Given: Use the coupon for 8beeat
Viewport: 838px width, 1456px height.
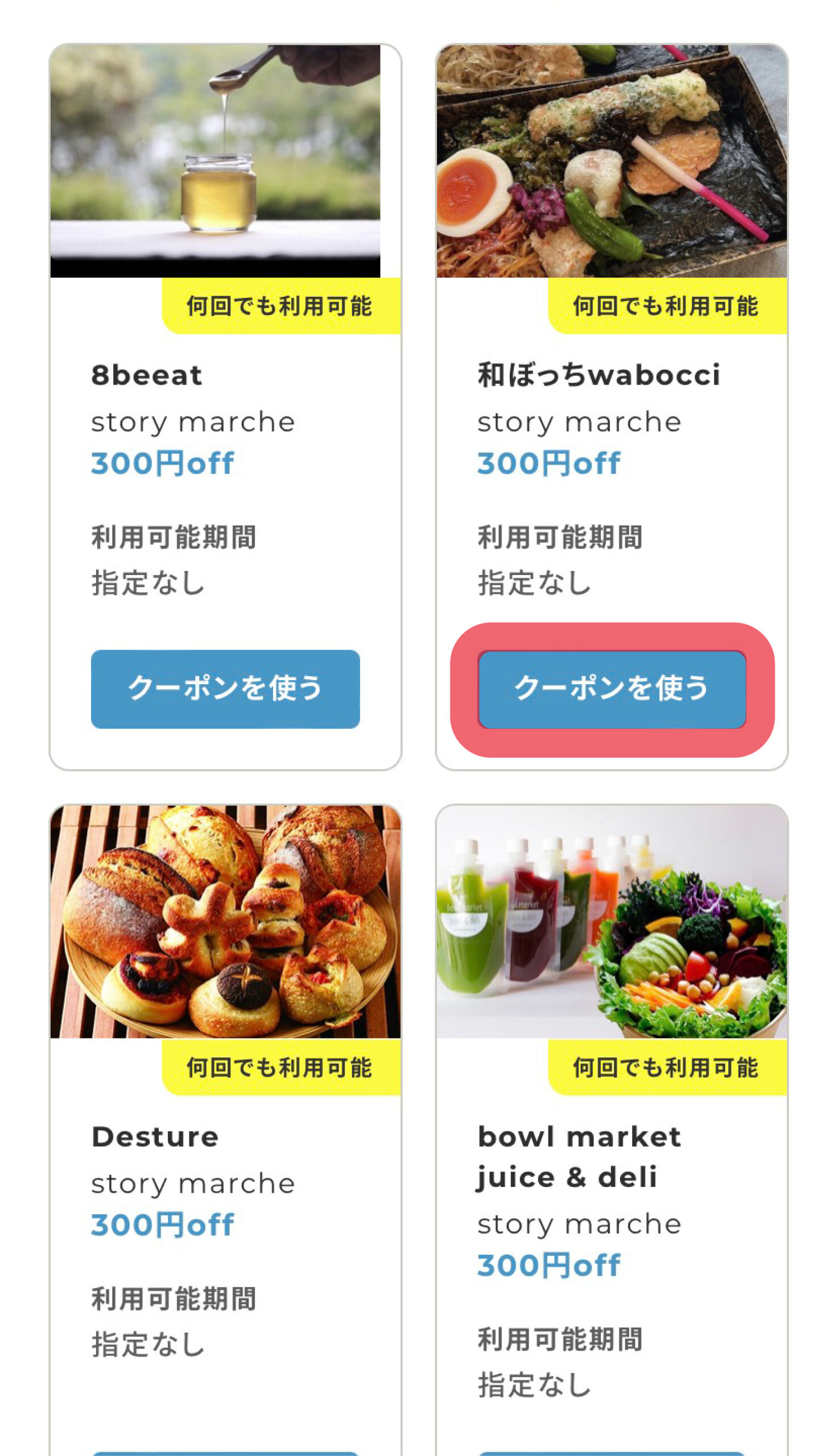Looking at the screenshot, I should click(225, 689).
